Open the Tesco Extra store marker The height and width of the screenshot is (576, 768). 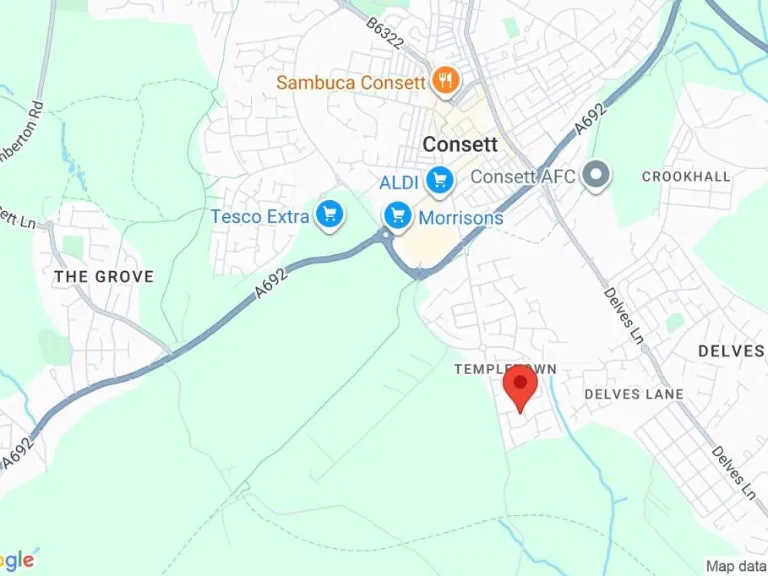coord(330,215)
